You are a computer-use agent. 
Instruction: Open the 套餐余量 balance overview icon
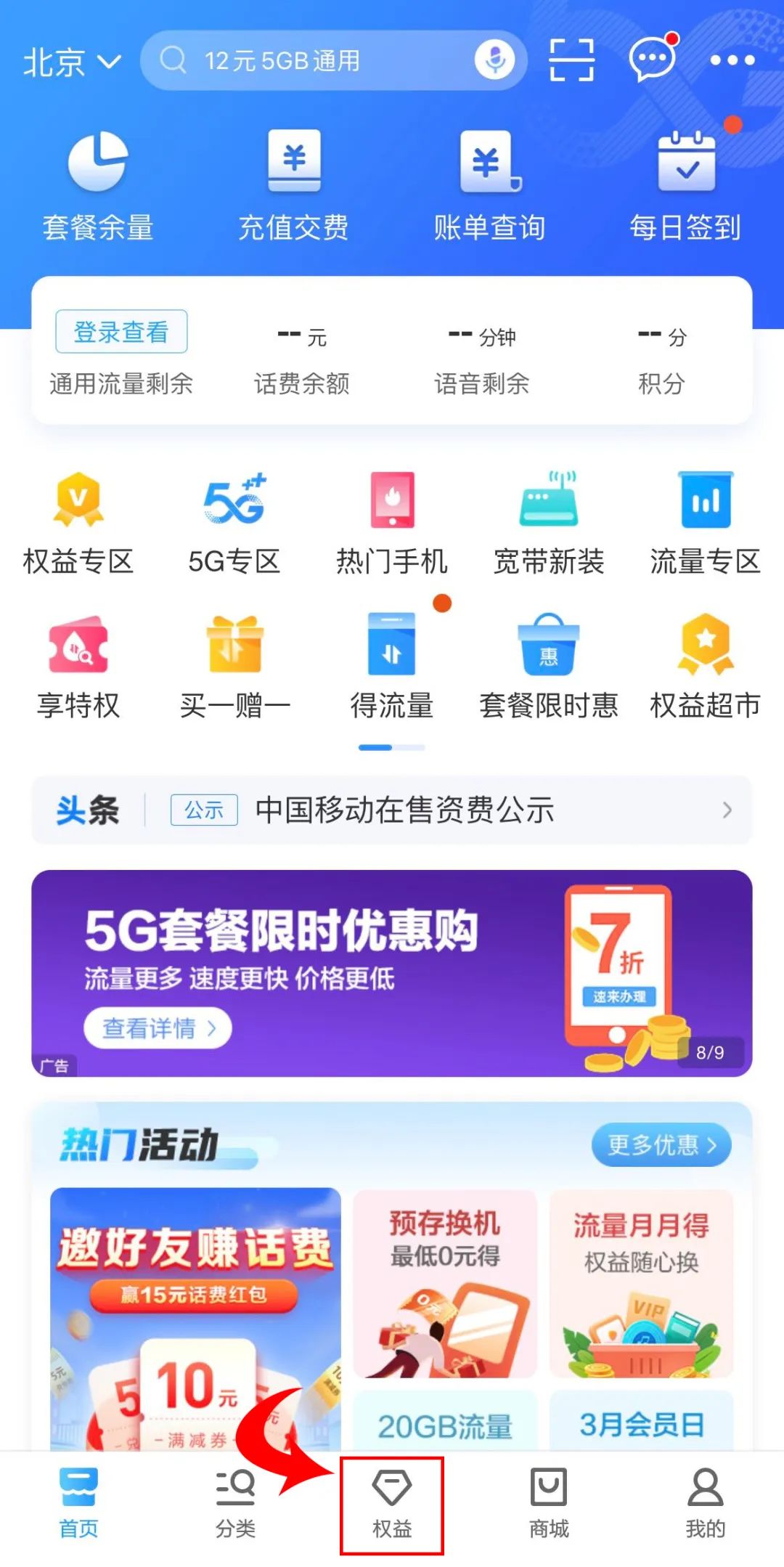[97, 182]
